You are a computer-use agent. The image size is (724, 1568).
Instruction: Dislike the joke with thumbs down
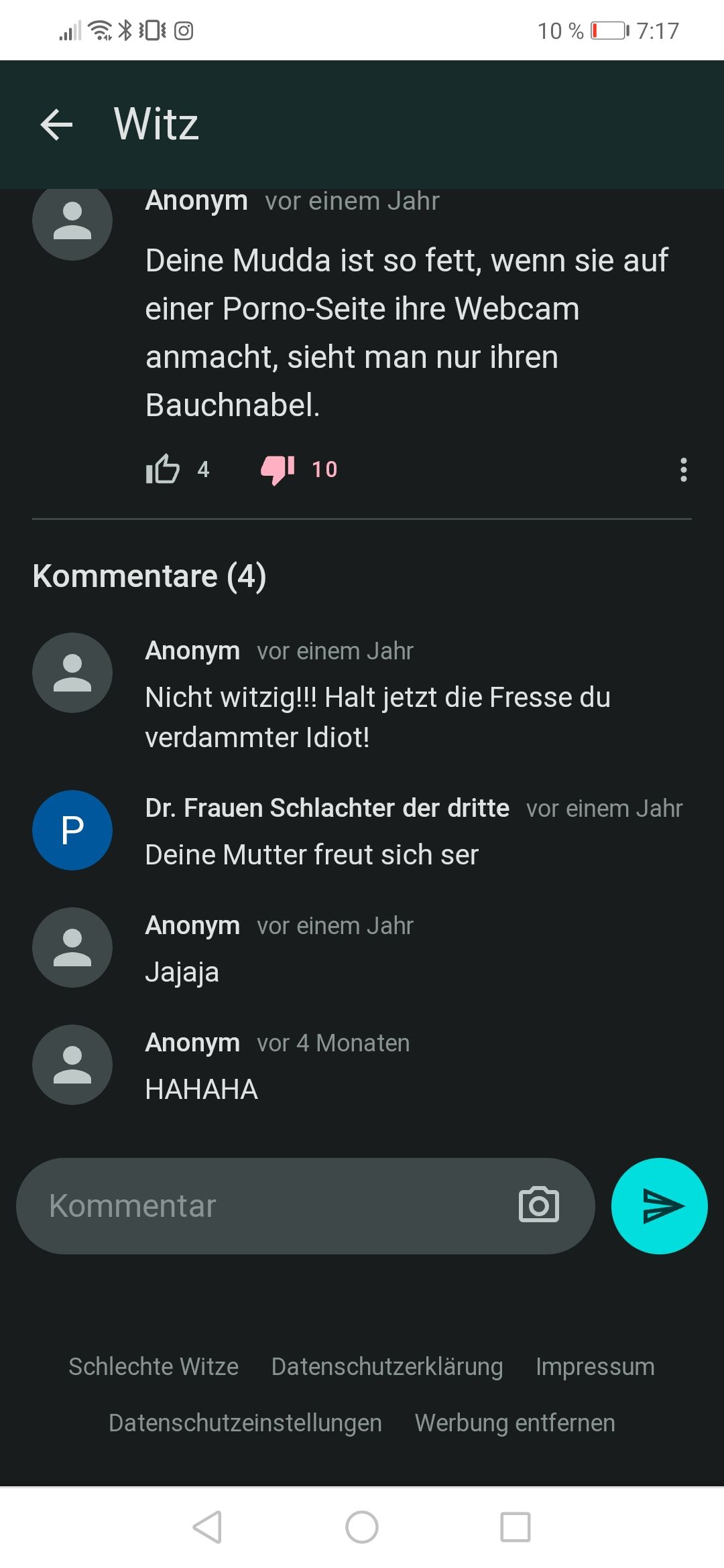[278, 469]
